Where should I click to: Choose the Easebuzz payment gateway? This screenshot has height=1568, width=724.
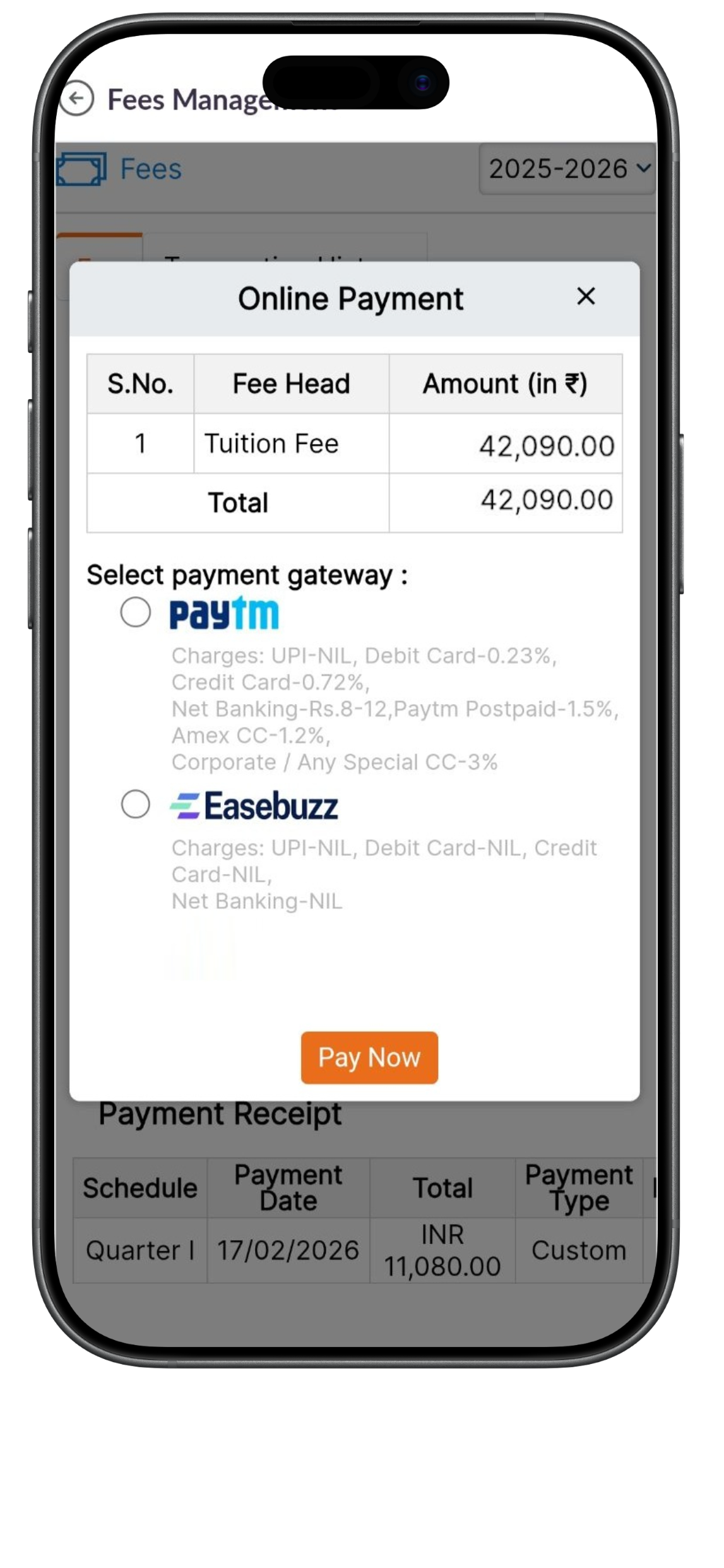click(x=136, y=805)
